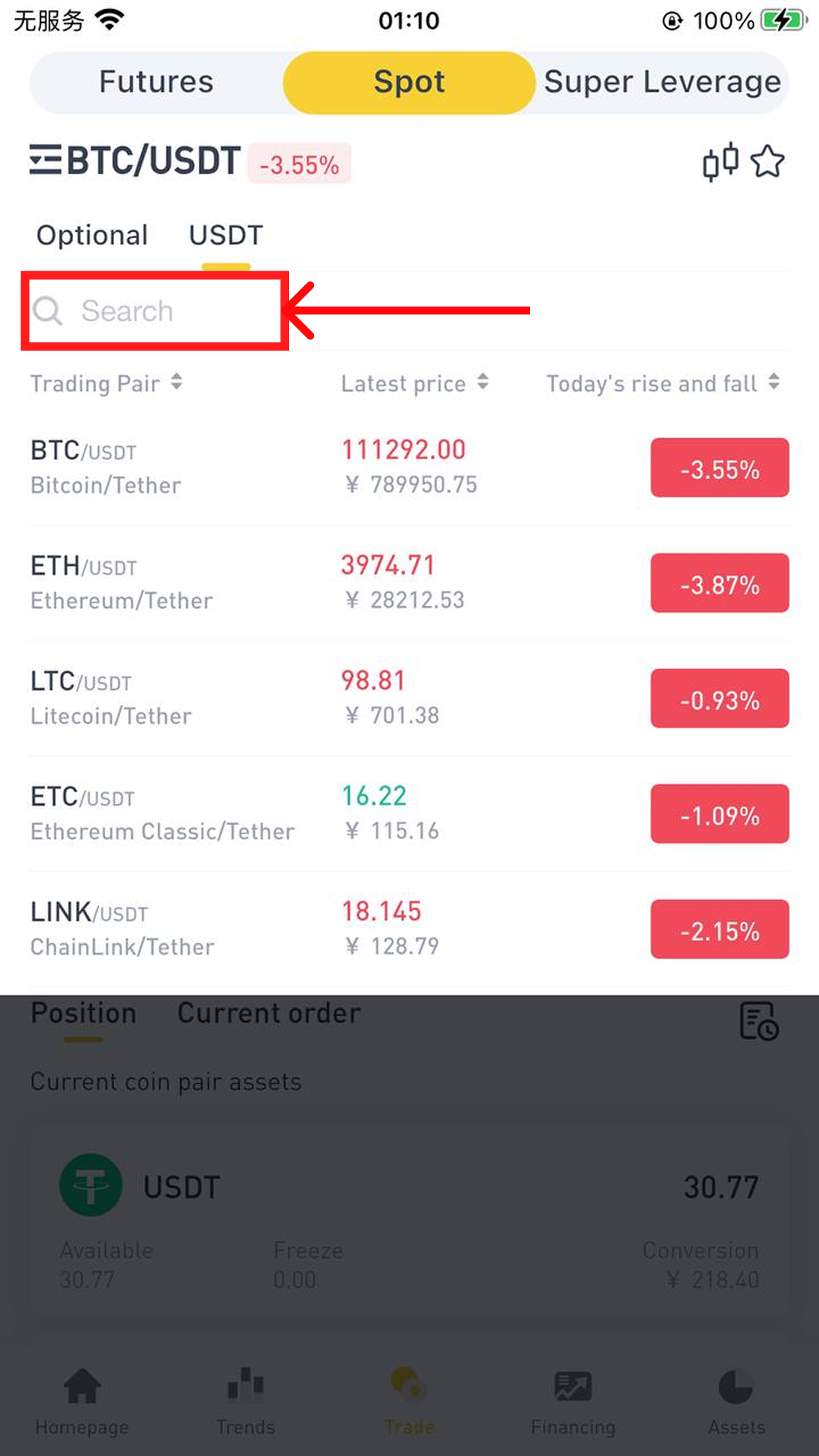
Task: Add BTC/USDT to favorites with star
Action: (x=768, y=162)
